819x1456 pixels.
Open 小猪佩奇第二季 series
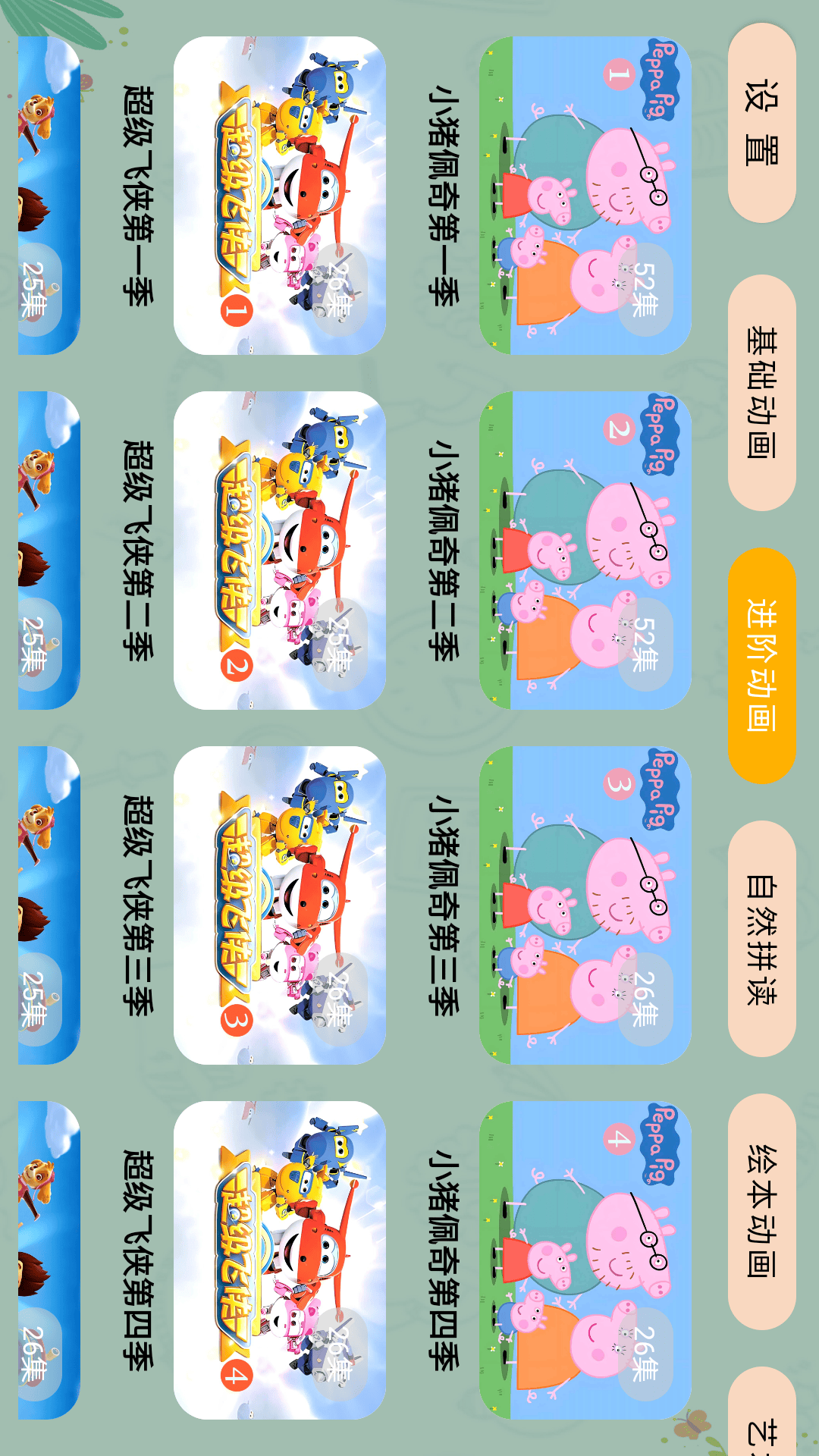coord(585,551)
